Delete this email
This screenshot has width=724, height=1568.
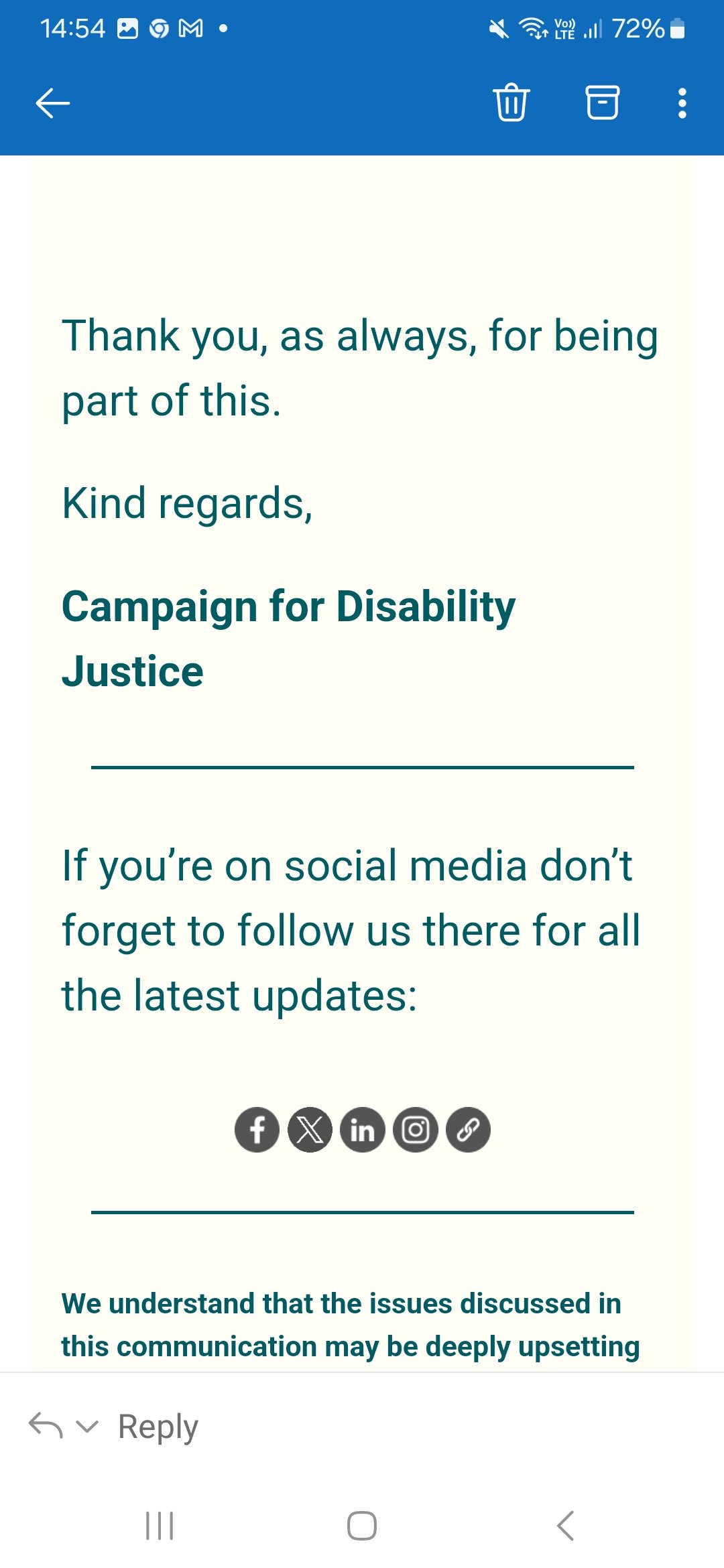click(511, 103)
